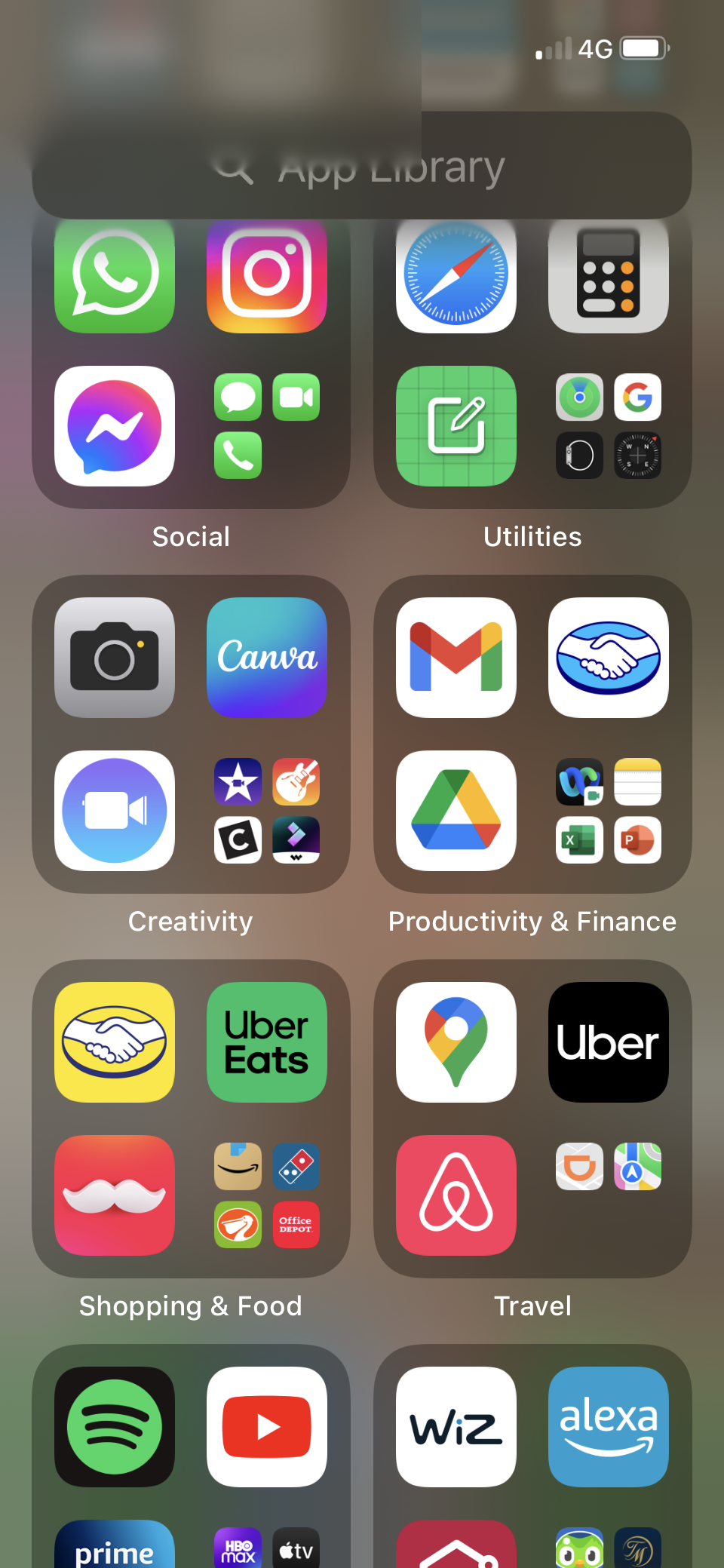Open WhatsApp
Screen dimensions: 724x1568
point(115,274)
